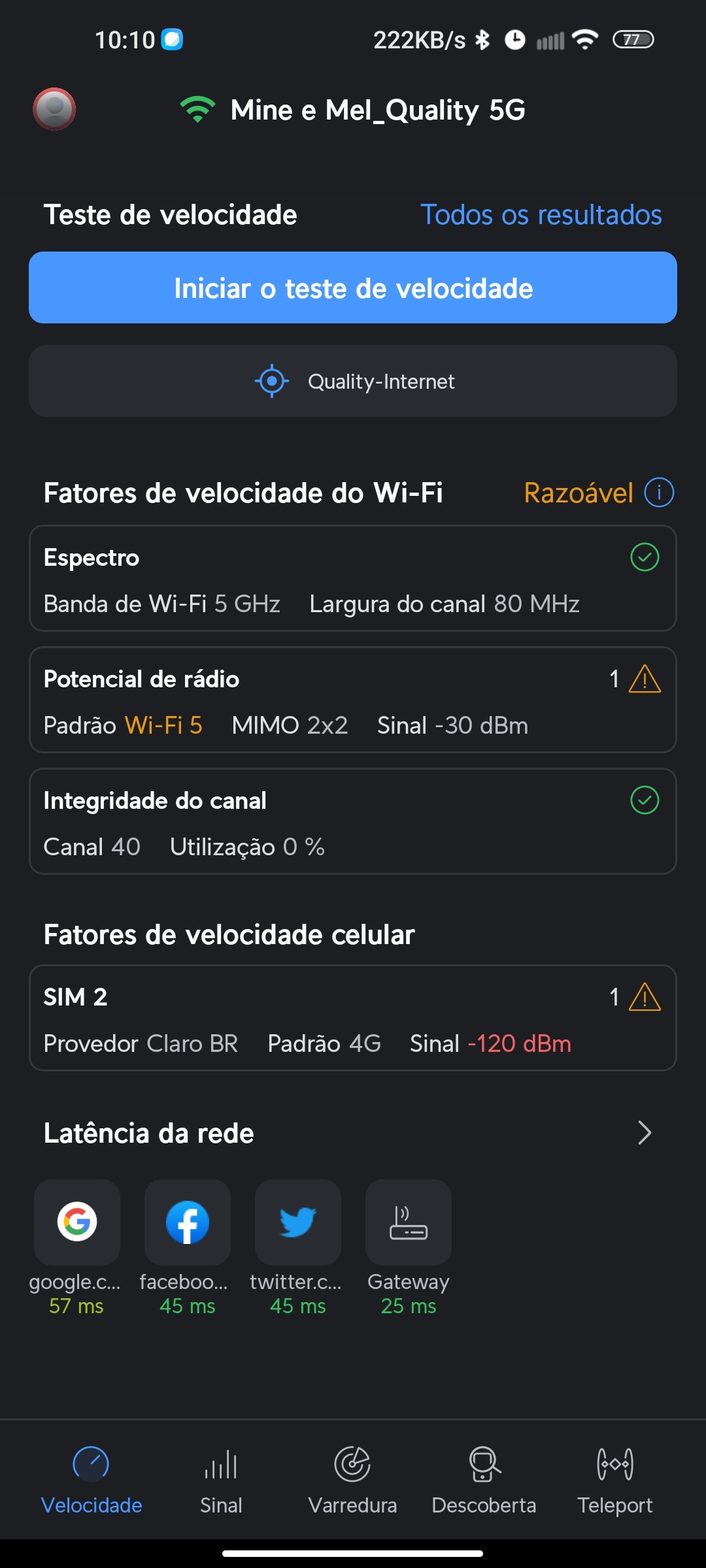The height and width of the screenshot is (1568, 706).
Task: Show info about Razoável rating
Action: 659,493
